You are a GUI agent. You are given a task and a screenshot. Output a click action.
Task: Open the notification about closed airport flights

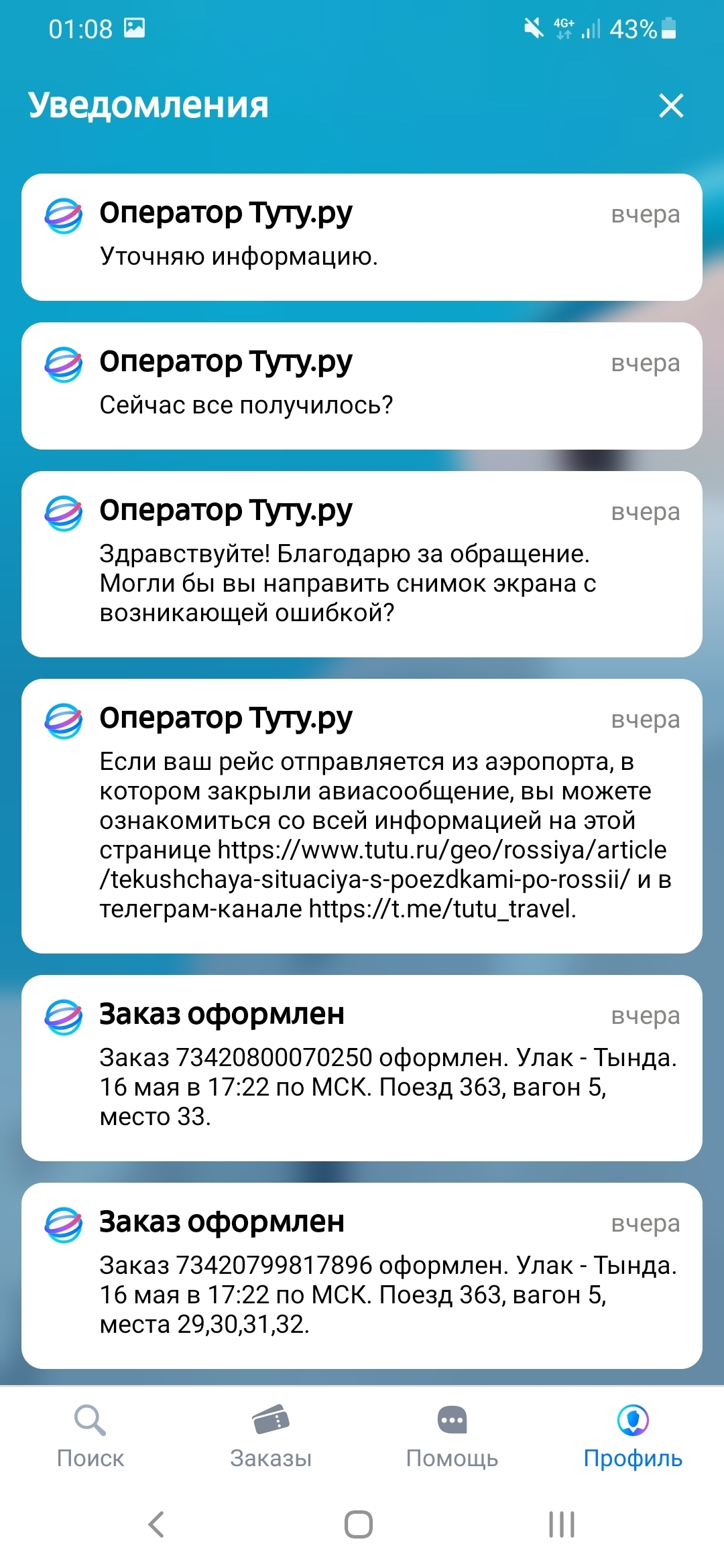point(362,816)
